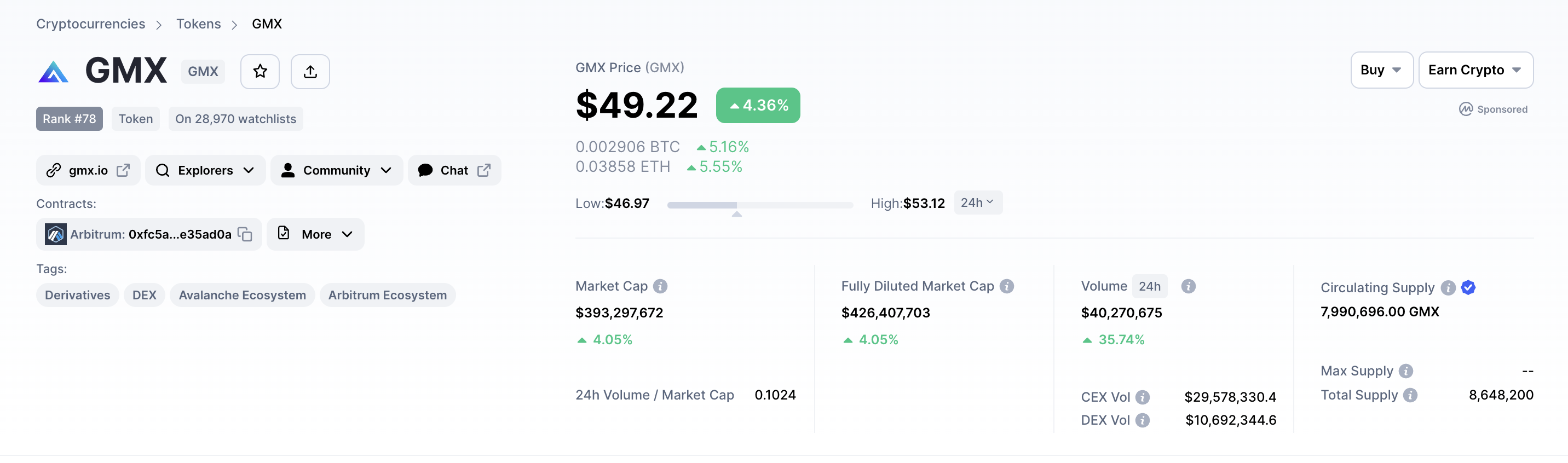This screenshot has height=463, width=1568.
Task: Open the Earn Crypto dropdown
Action: (x=1475, y=70)
